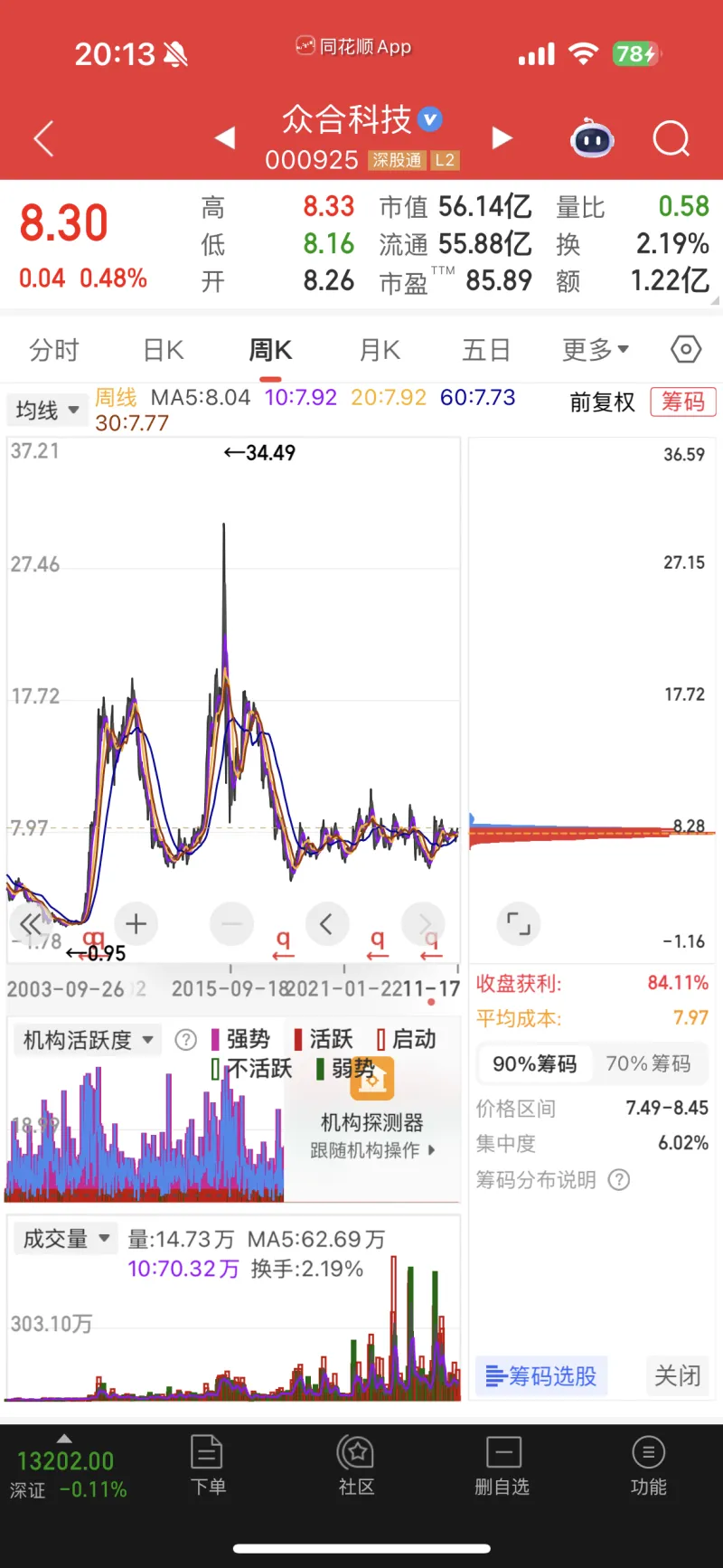This screenshot has height=1568, width=723.
Task: Open chart settings hexagon icon
Action: tap(686, 349)
